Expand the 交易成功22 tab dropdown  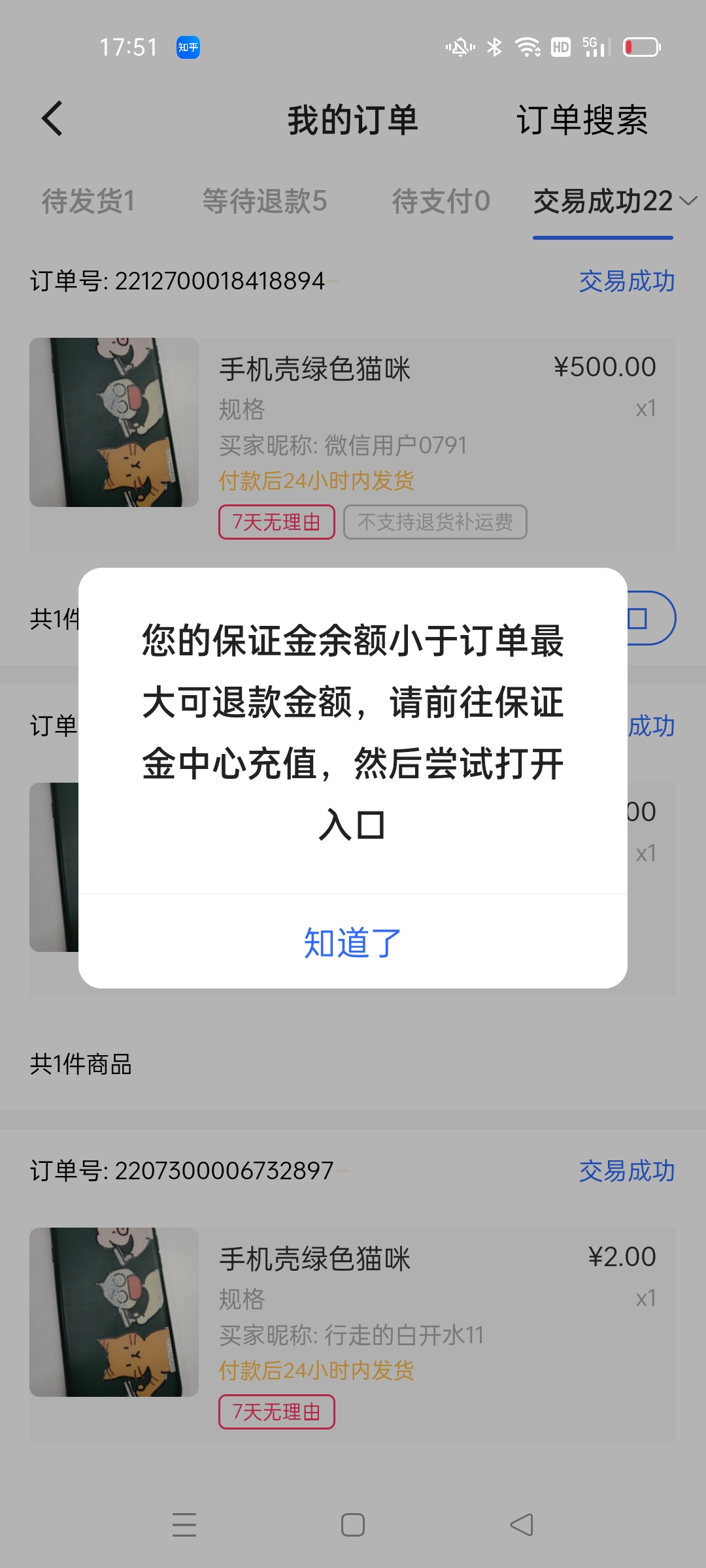(x=688, y=201)
